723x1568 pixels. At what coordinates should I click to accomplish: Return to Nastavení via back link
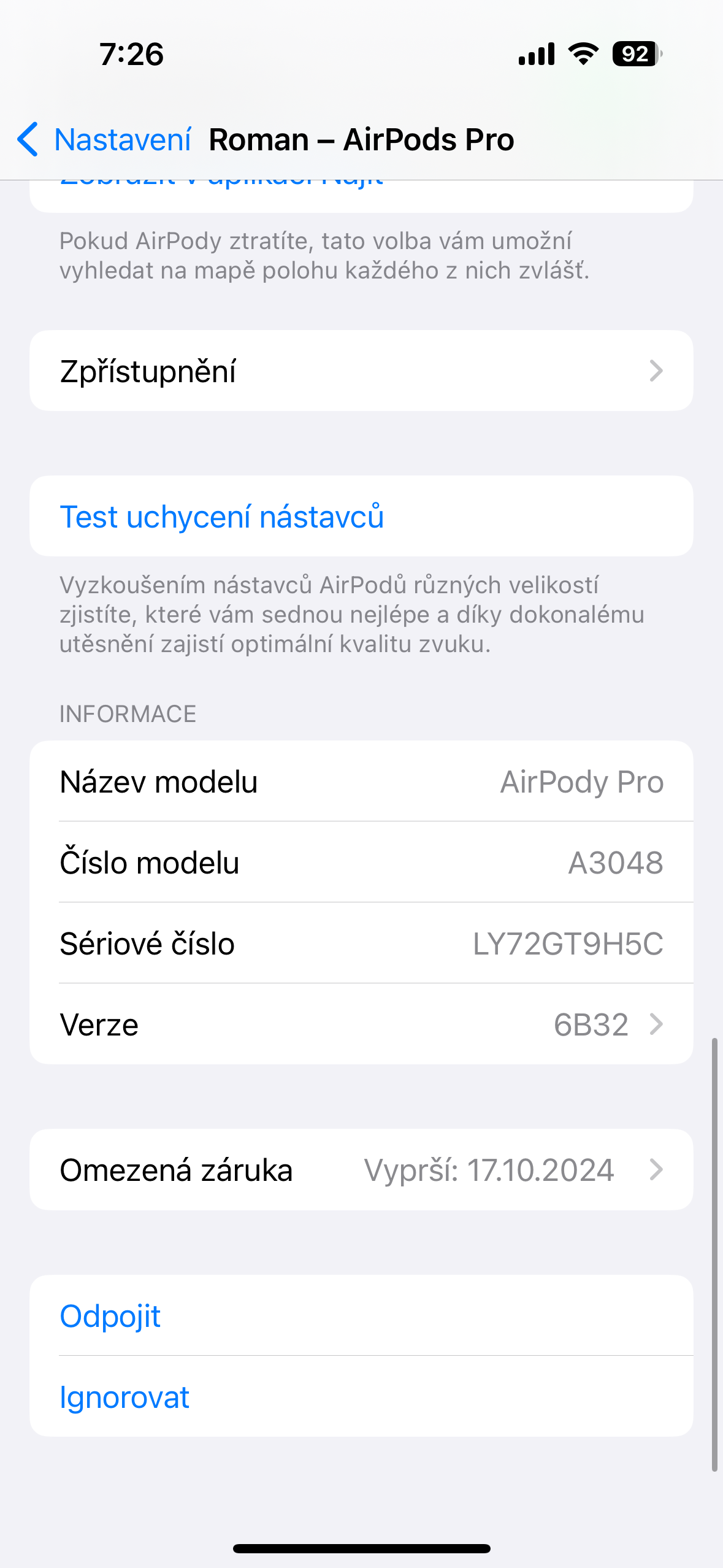point(123,140)
